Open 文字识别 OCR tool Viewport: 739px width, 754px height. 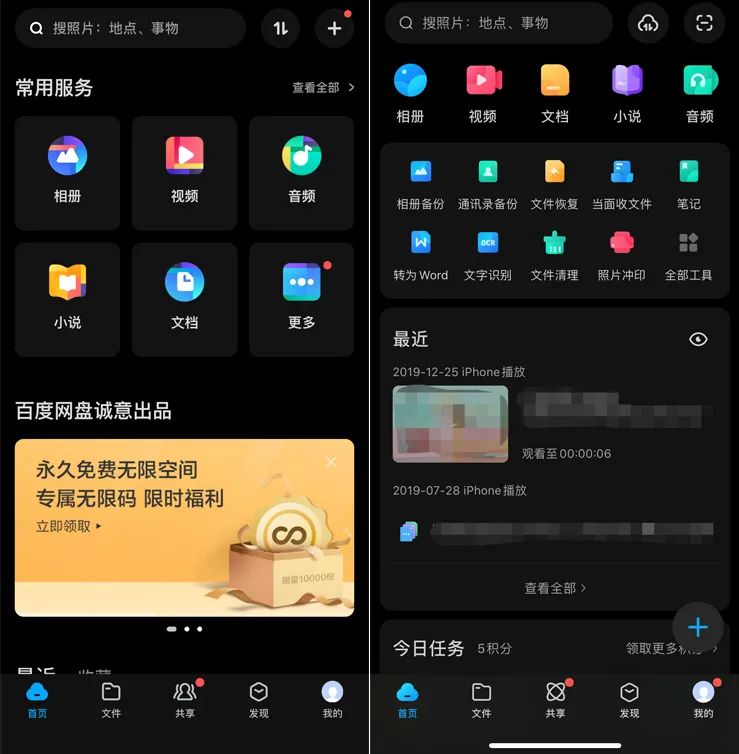tap(487, 254)
